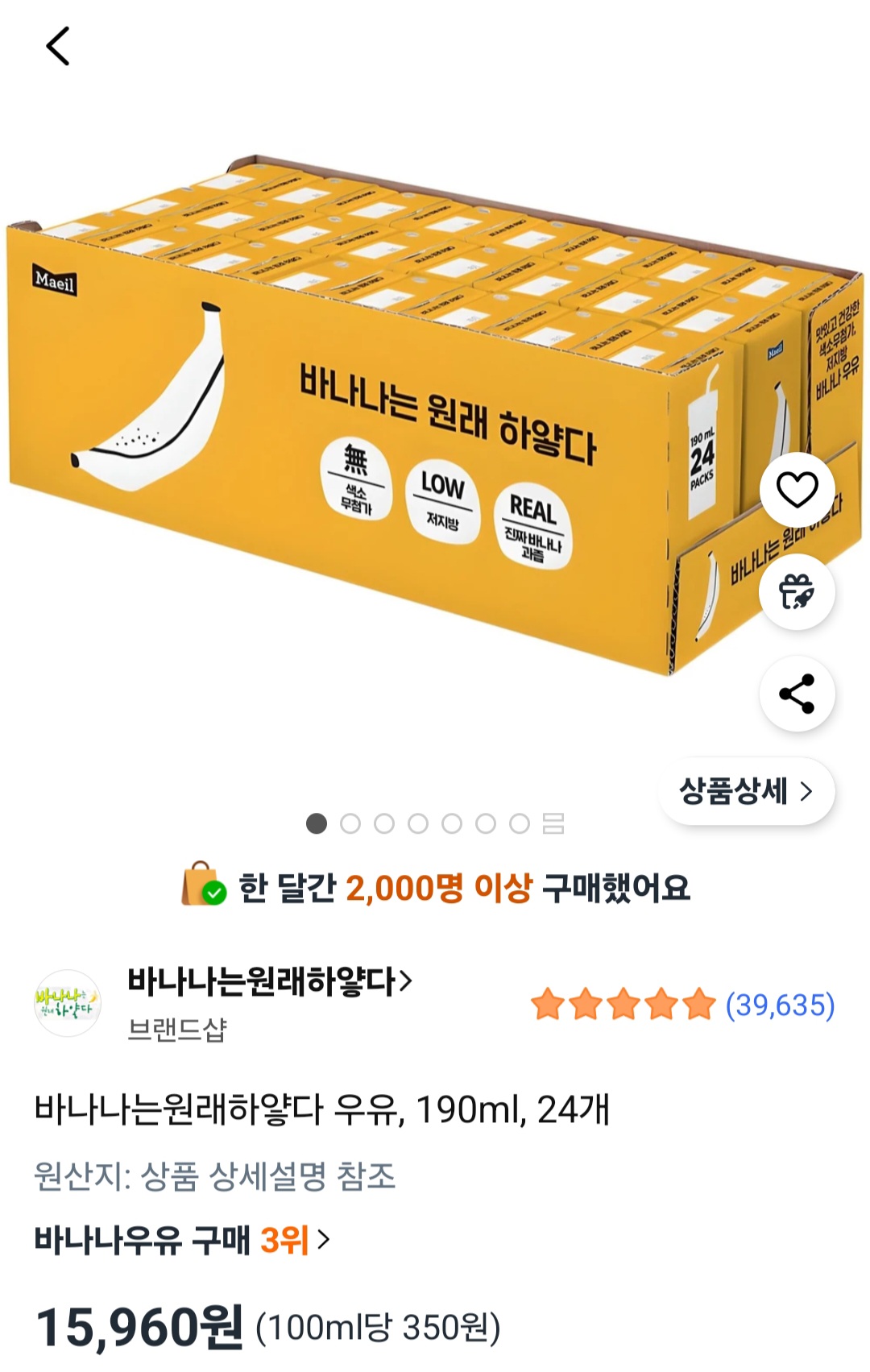Share this product listing

point(797,694)
